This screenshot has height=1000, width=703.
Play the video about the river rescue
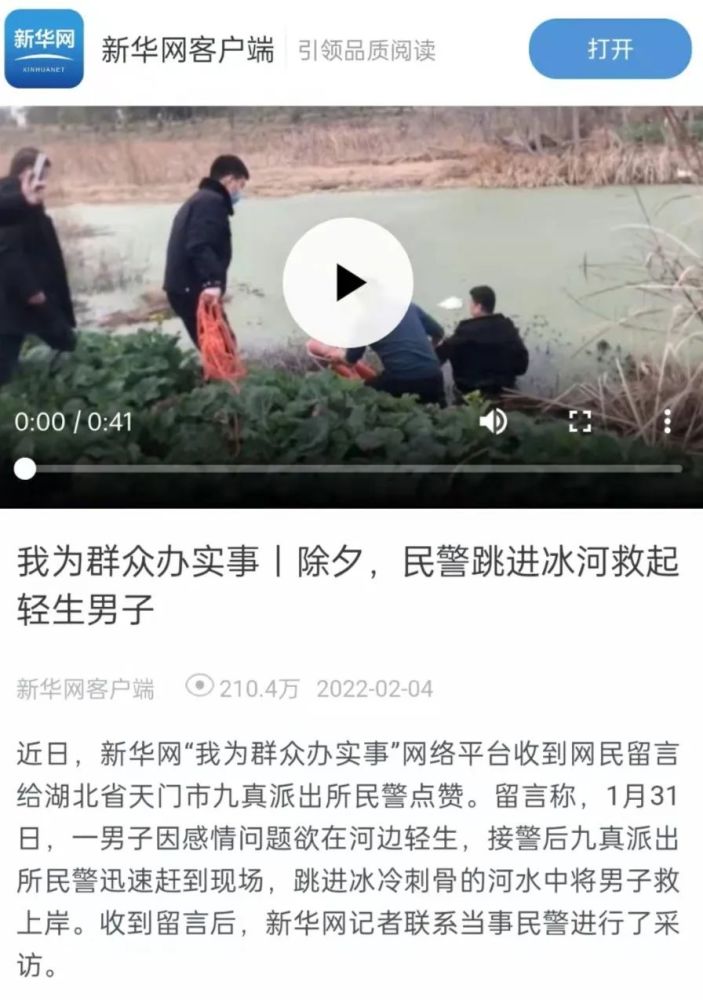pyautogui.click(x=347, y=283)
